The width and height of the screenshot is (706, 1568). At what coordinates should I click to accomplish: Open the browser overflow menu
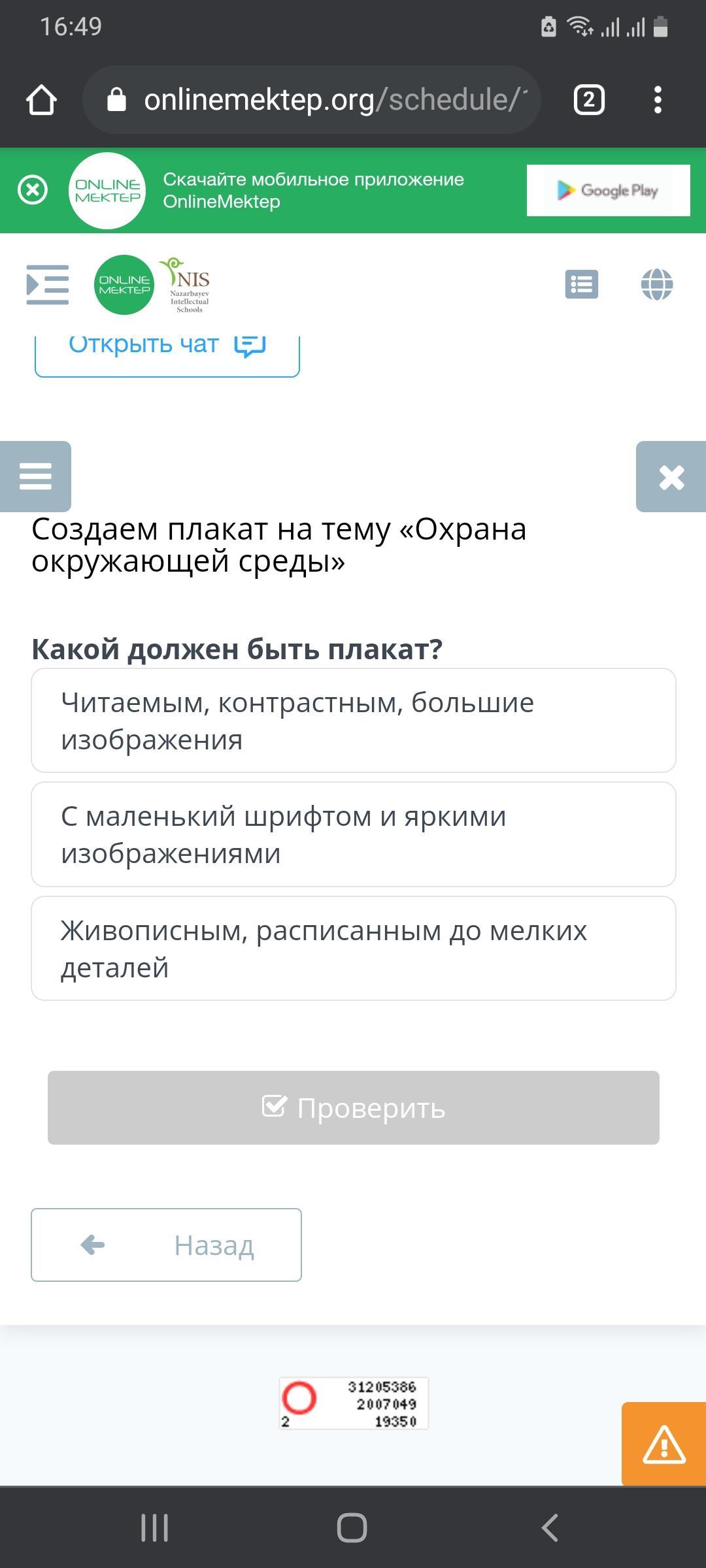(x=658, y=100)
